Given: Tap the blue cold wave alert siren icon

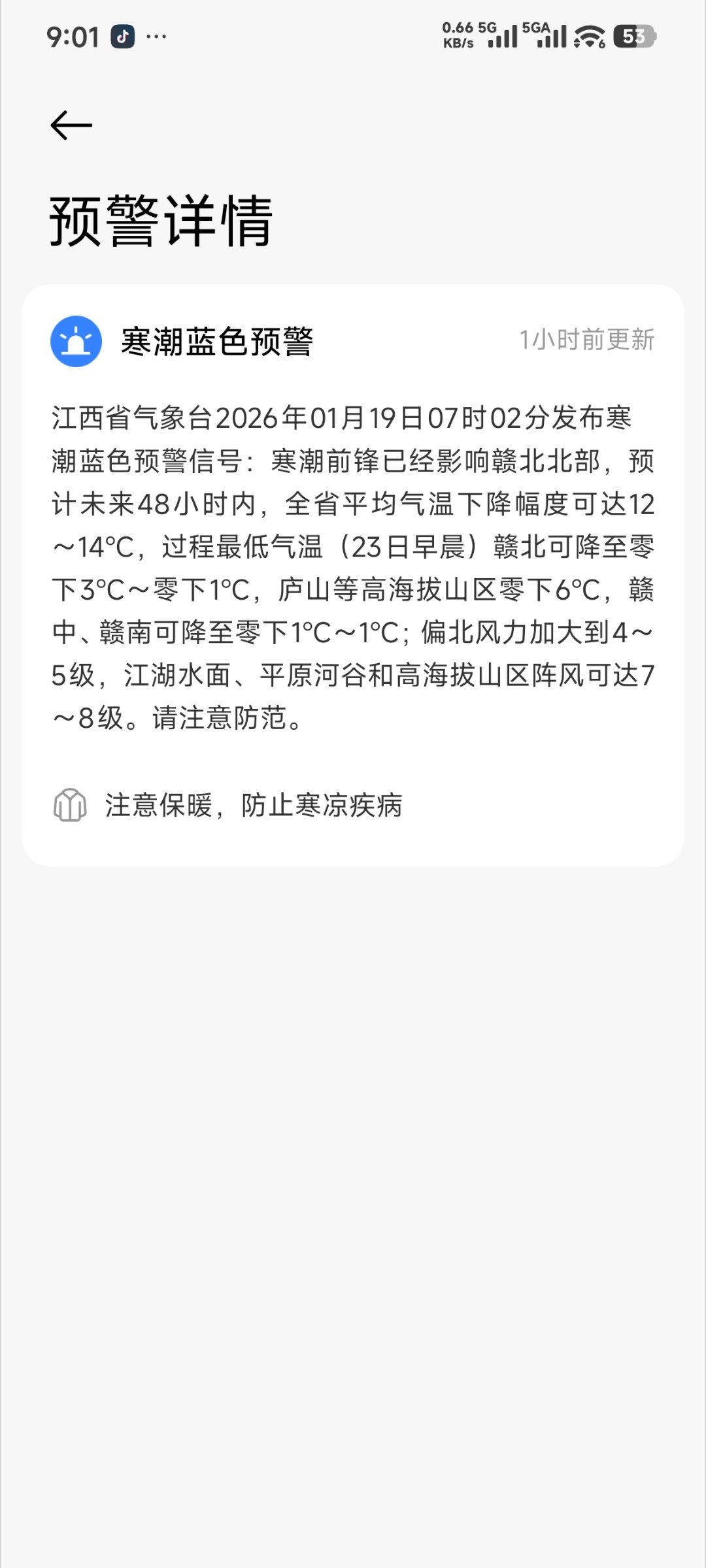Looking at the screenshot, I should tap(77, 340).
